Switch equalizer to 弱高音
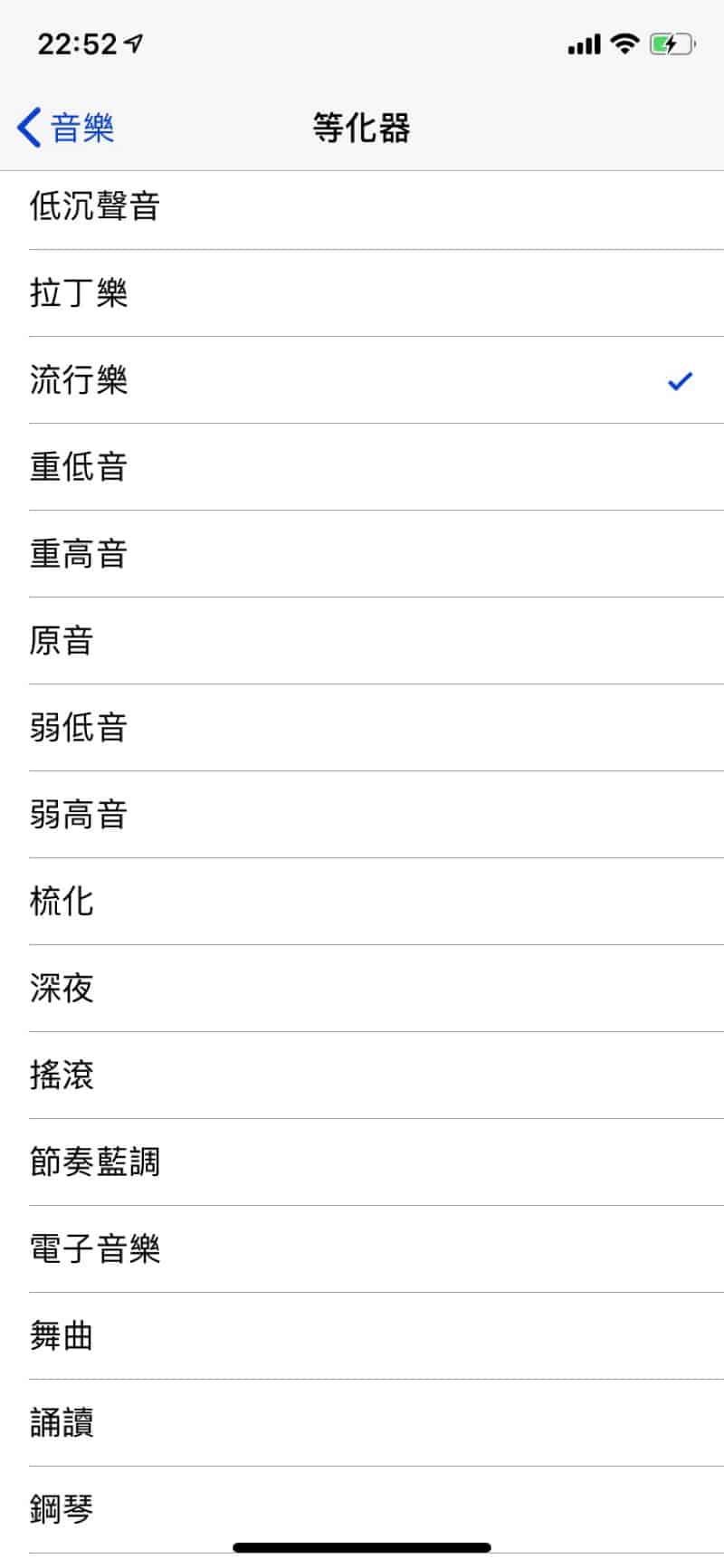 pyautogui.click(x=79, y=815)
